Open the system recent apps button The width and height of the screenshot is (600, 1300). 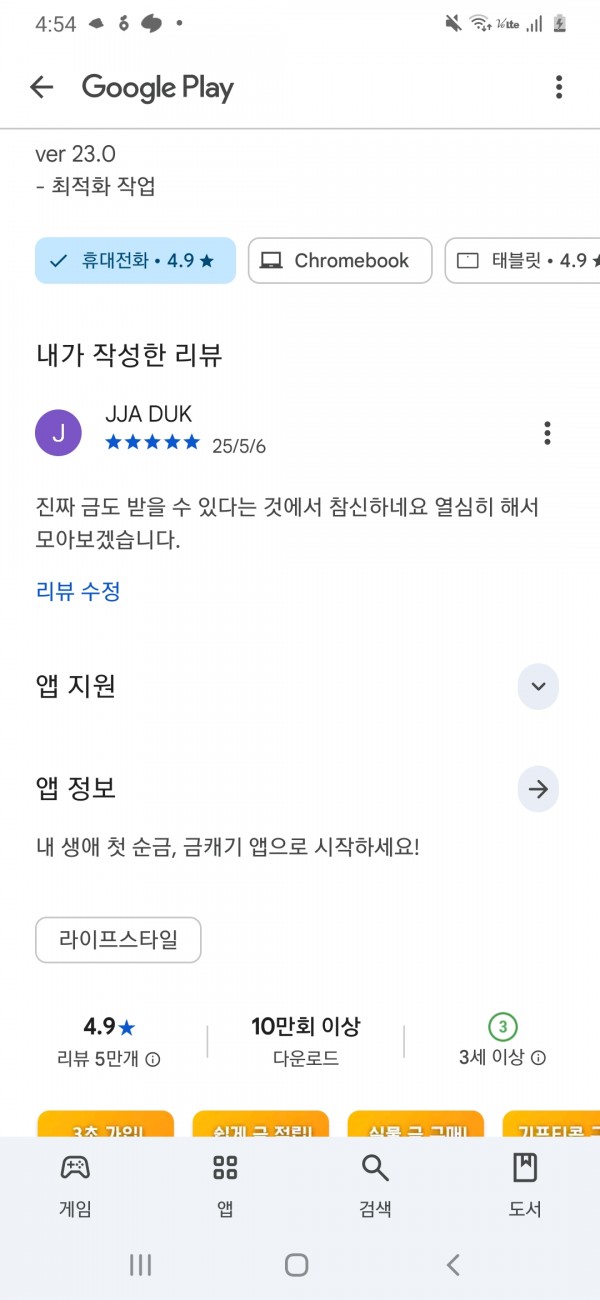tap(141, 1265)
